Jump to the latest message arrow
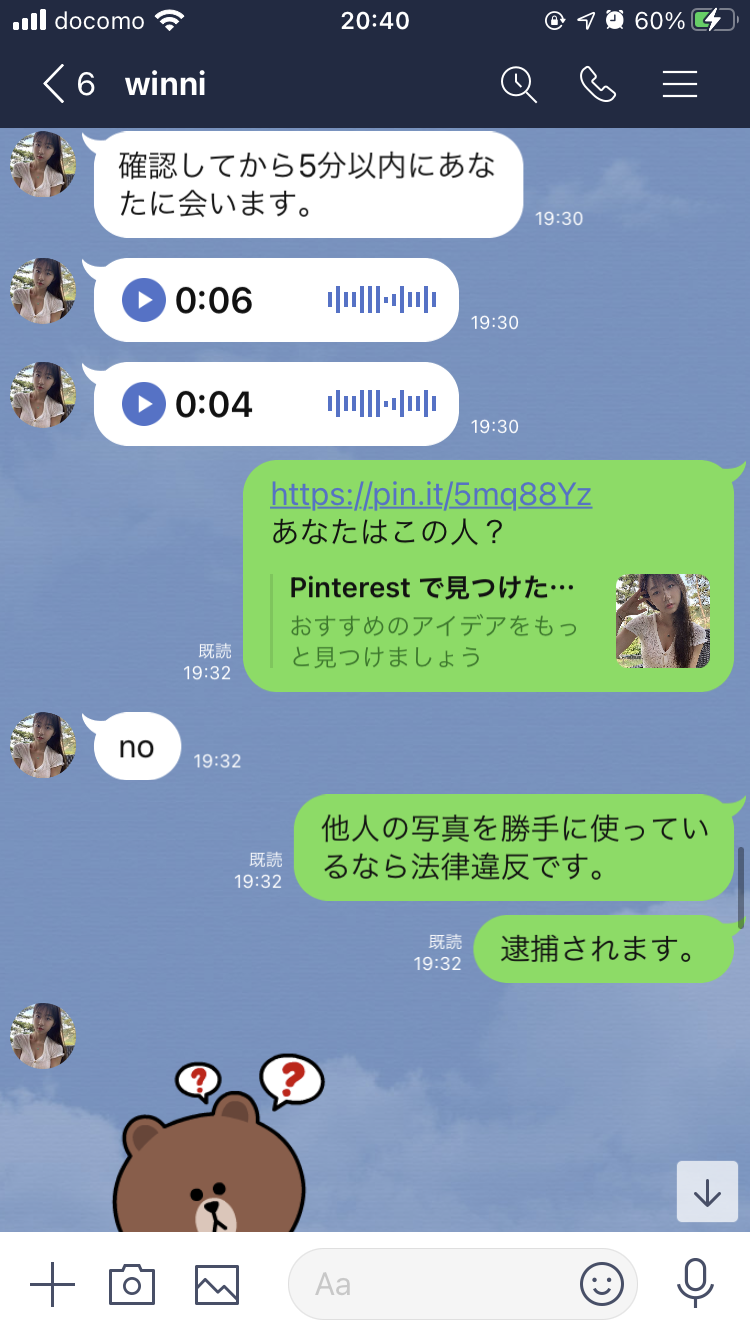 [707, 1191]
